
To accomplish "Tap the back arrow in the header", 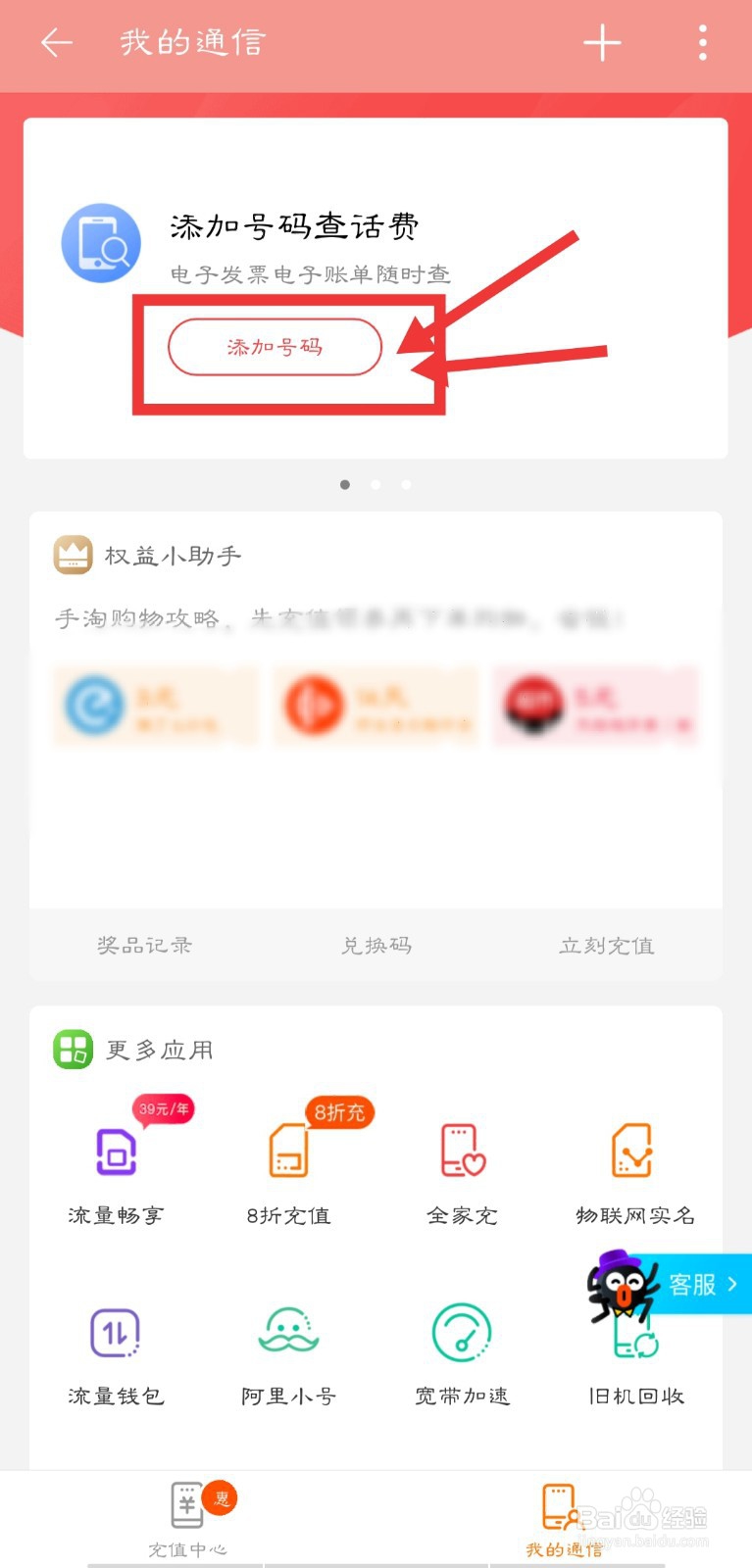I will coord(56,44).
